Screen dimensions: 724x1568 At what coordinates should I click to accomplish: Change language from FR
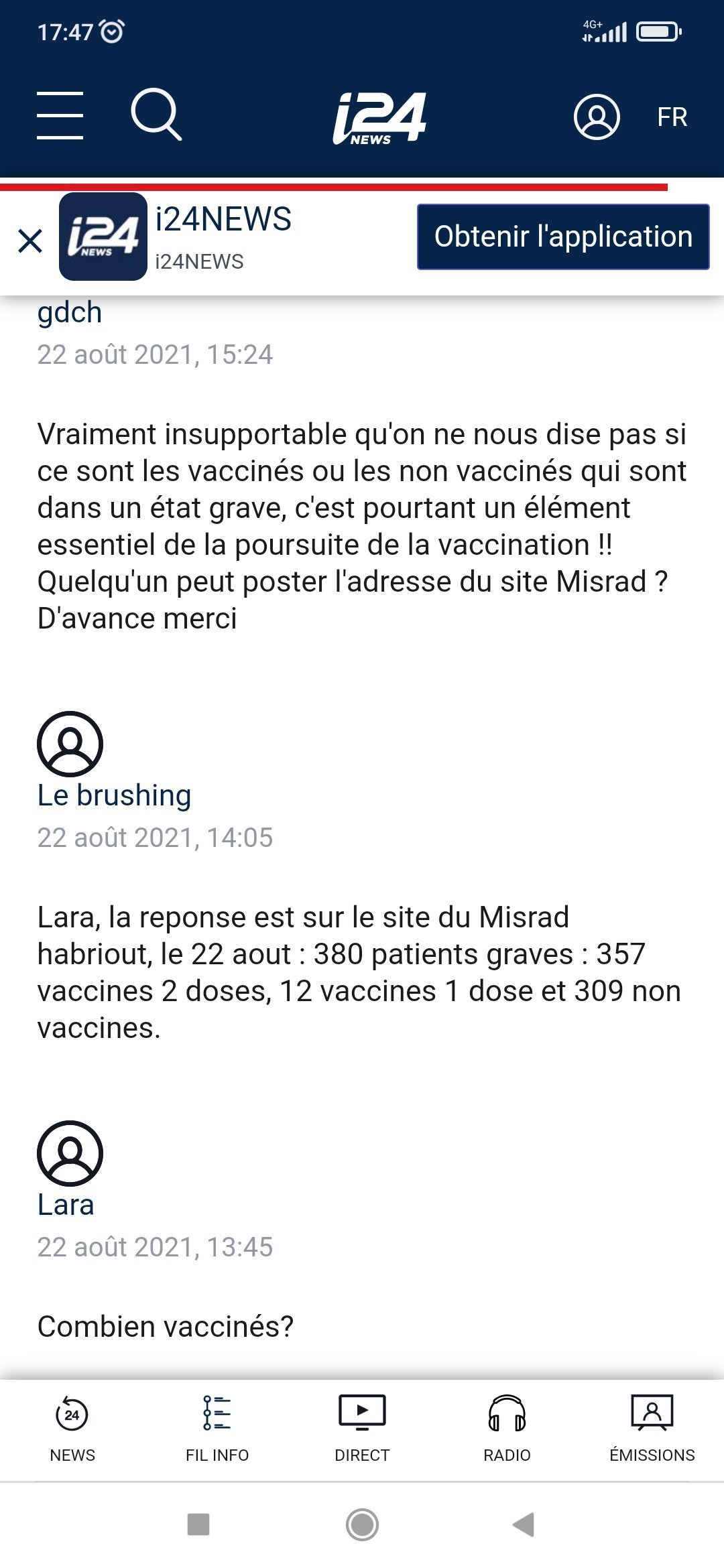pyautogui.click(x=672, y=117)
